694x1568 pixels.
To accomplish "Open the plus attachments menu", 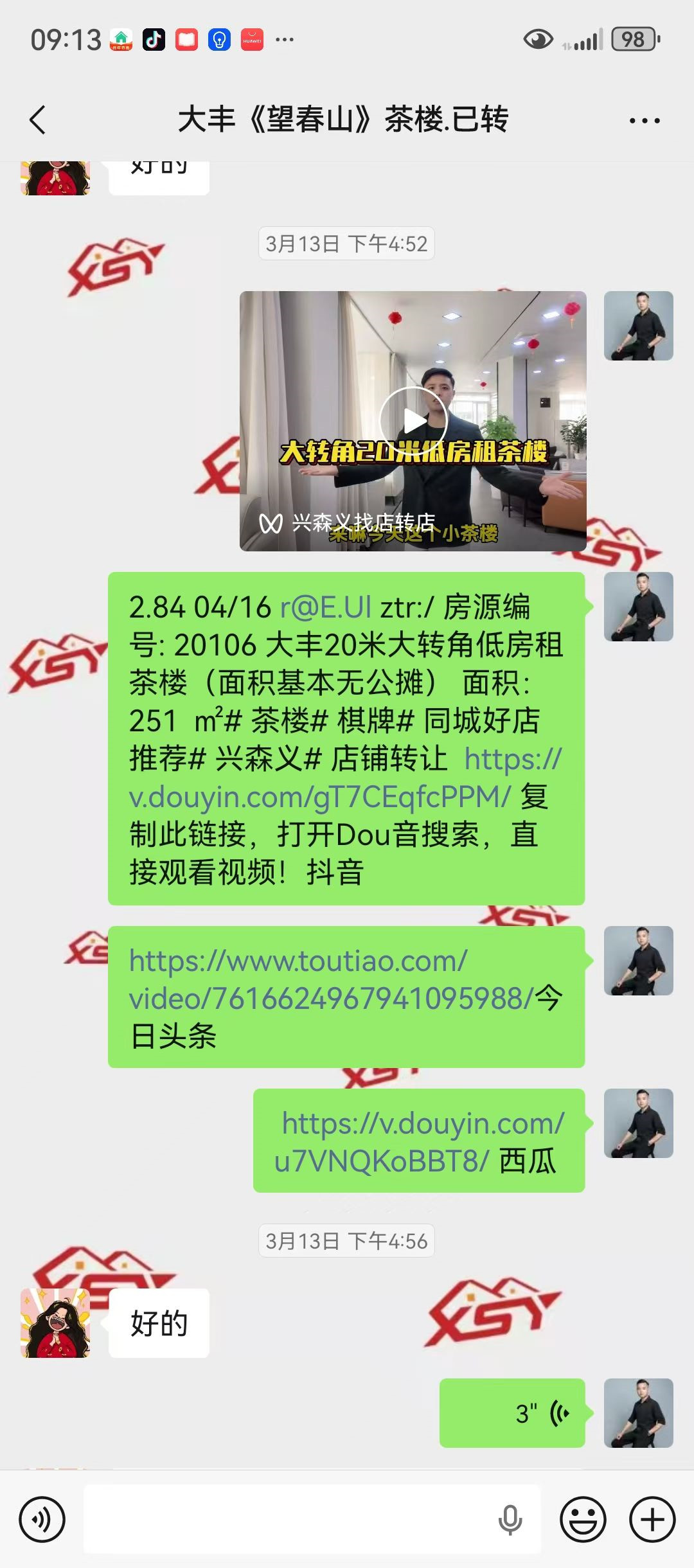I will 652,1520.
